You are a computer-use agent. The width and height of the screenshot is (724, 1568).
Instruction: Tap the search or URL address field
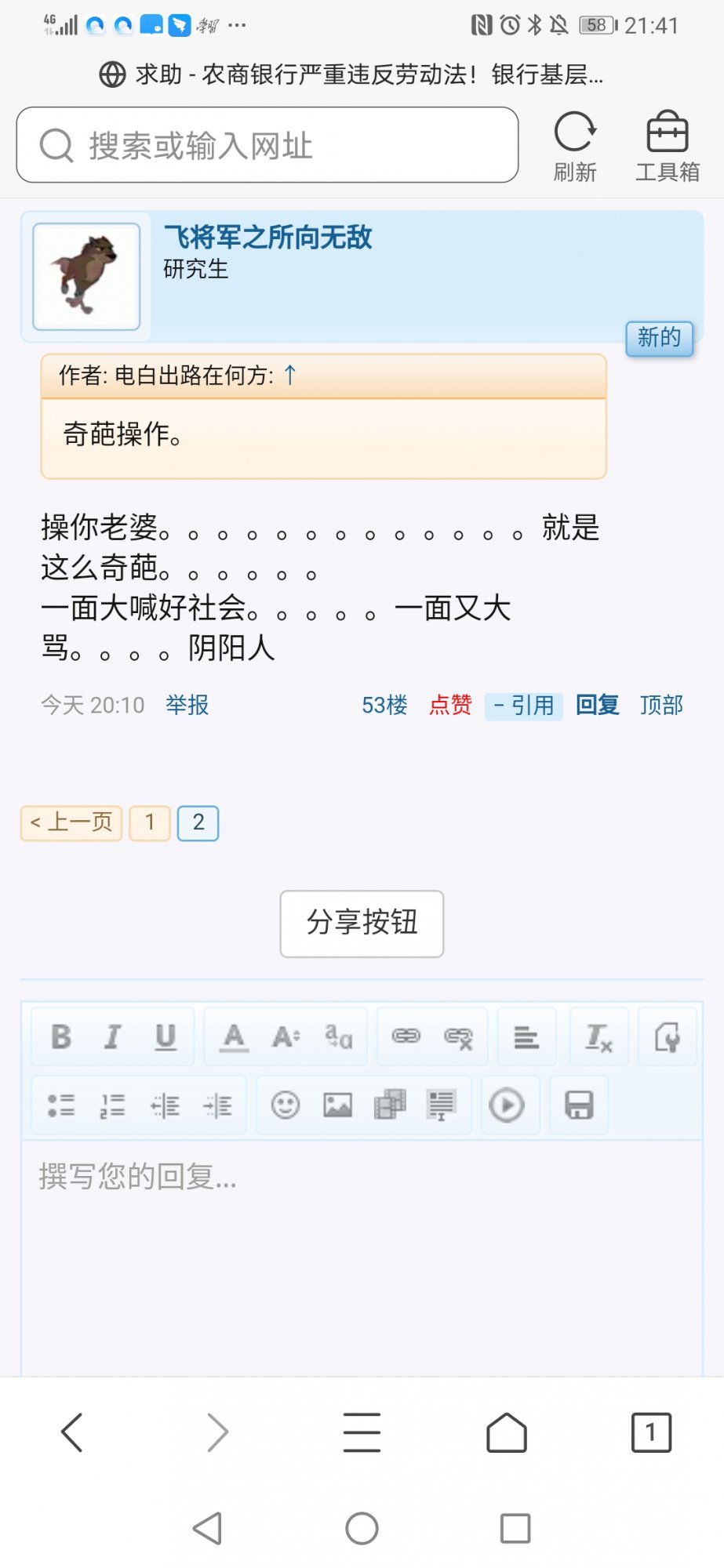coord(267,146)
